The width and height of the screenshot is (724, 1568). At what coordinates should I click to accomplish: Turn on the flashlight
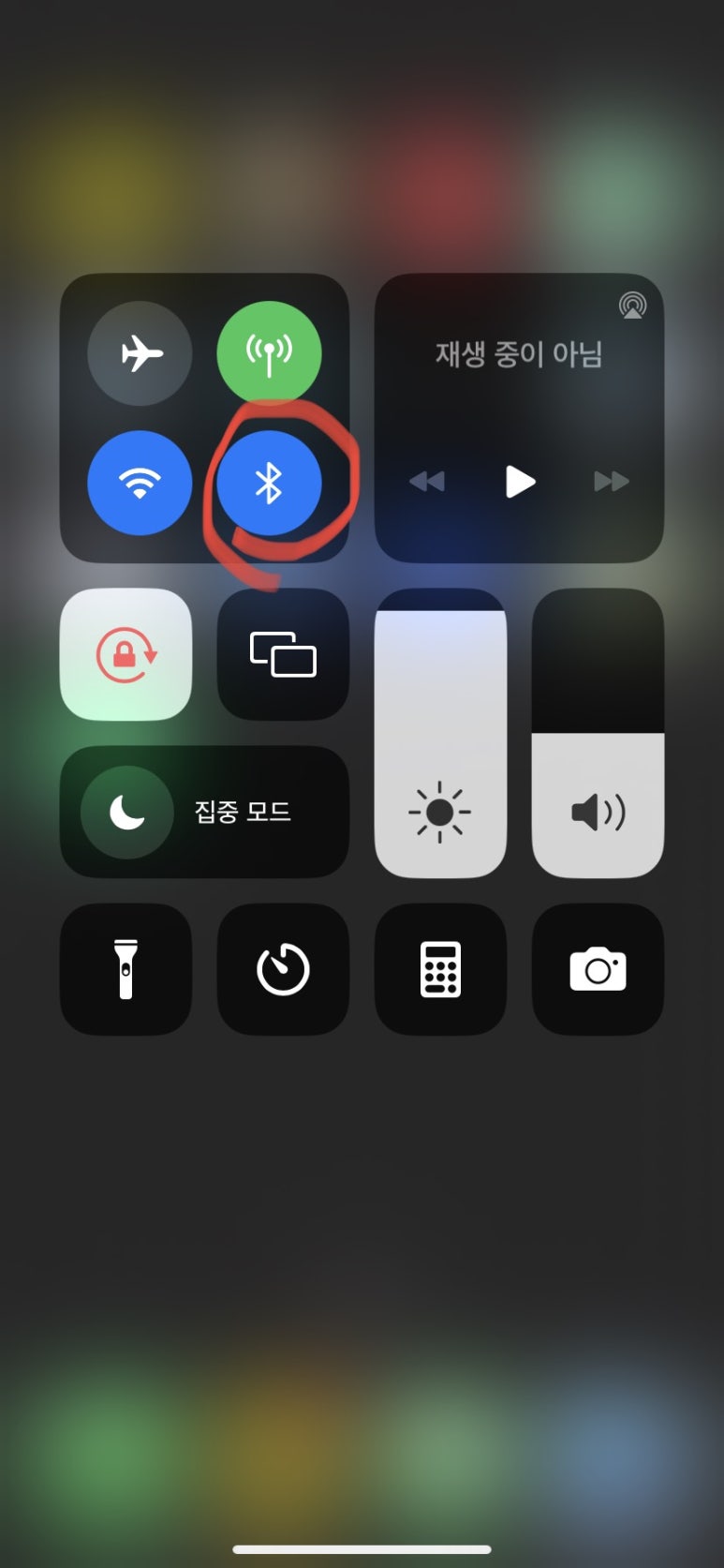(x=126, y=969)
